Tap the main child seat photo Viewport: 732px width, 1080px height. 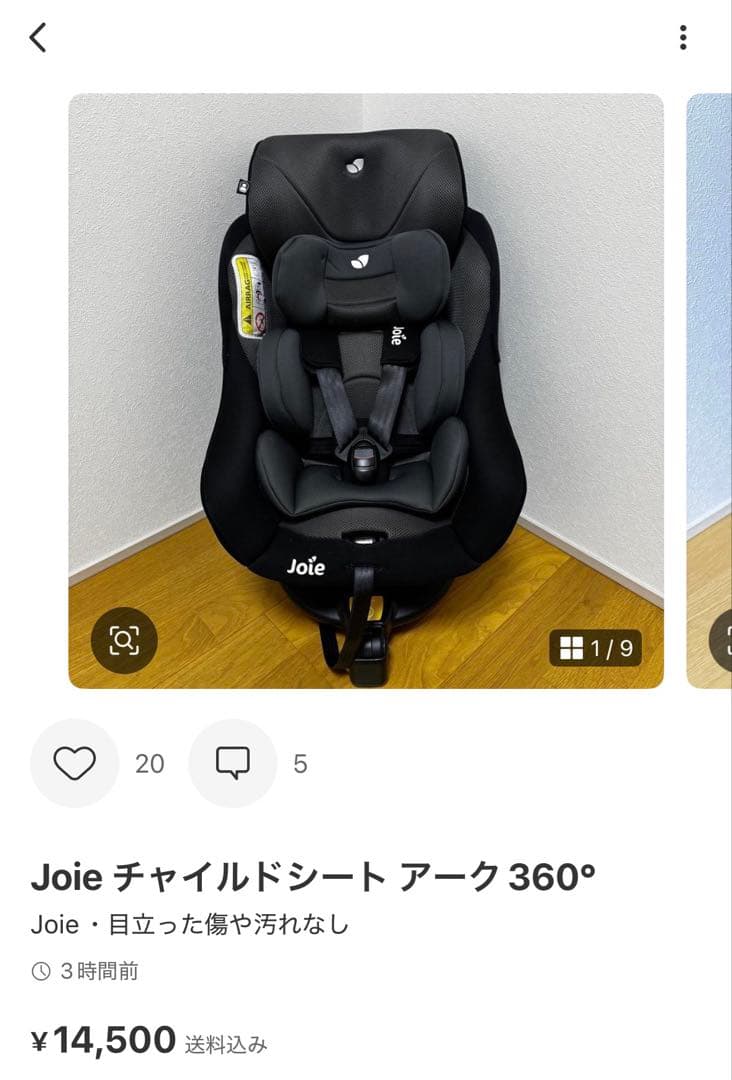pos(366,390)
